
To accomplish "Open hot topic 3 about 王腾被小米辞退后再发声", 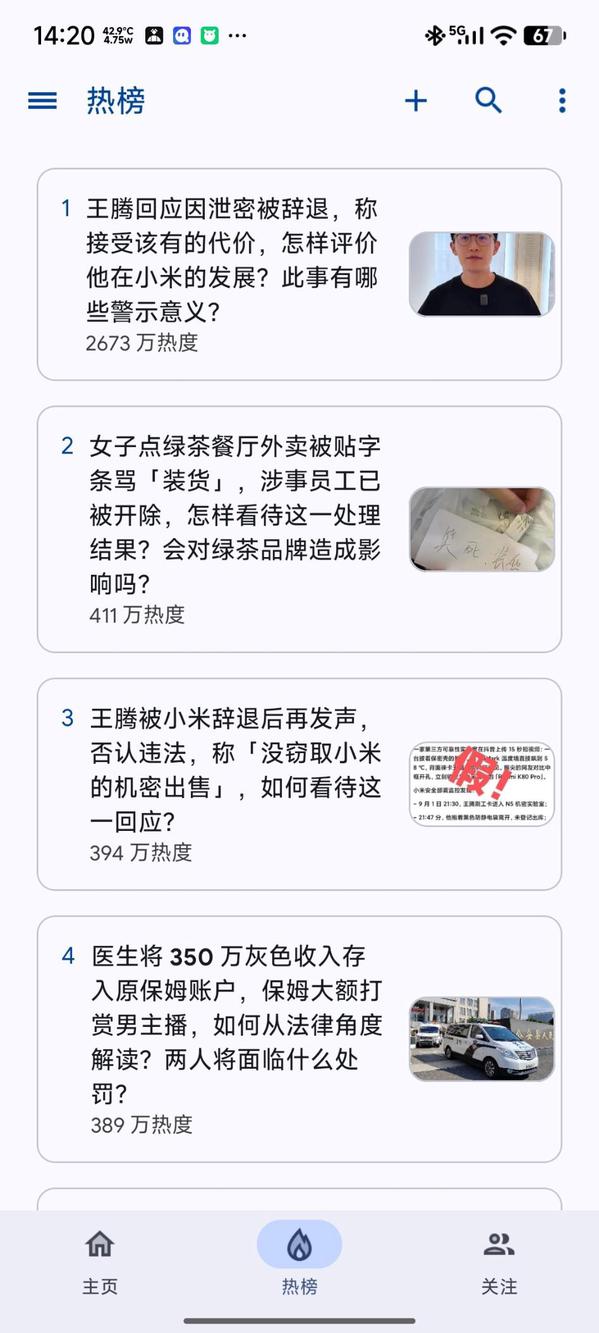I will pyautogui.click(x=299, y=784).
